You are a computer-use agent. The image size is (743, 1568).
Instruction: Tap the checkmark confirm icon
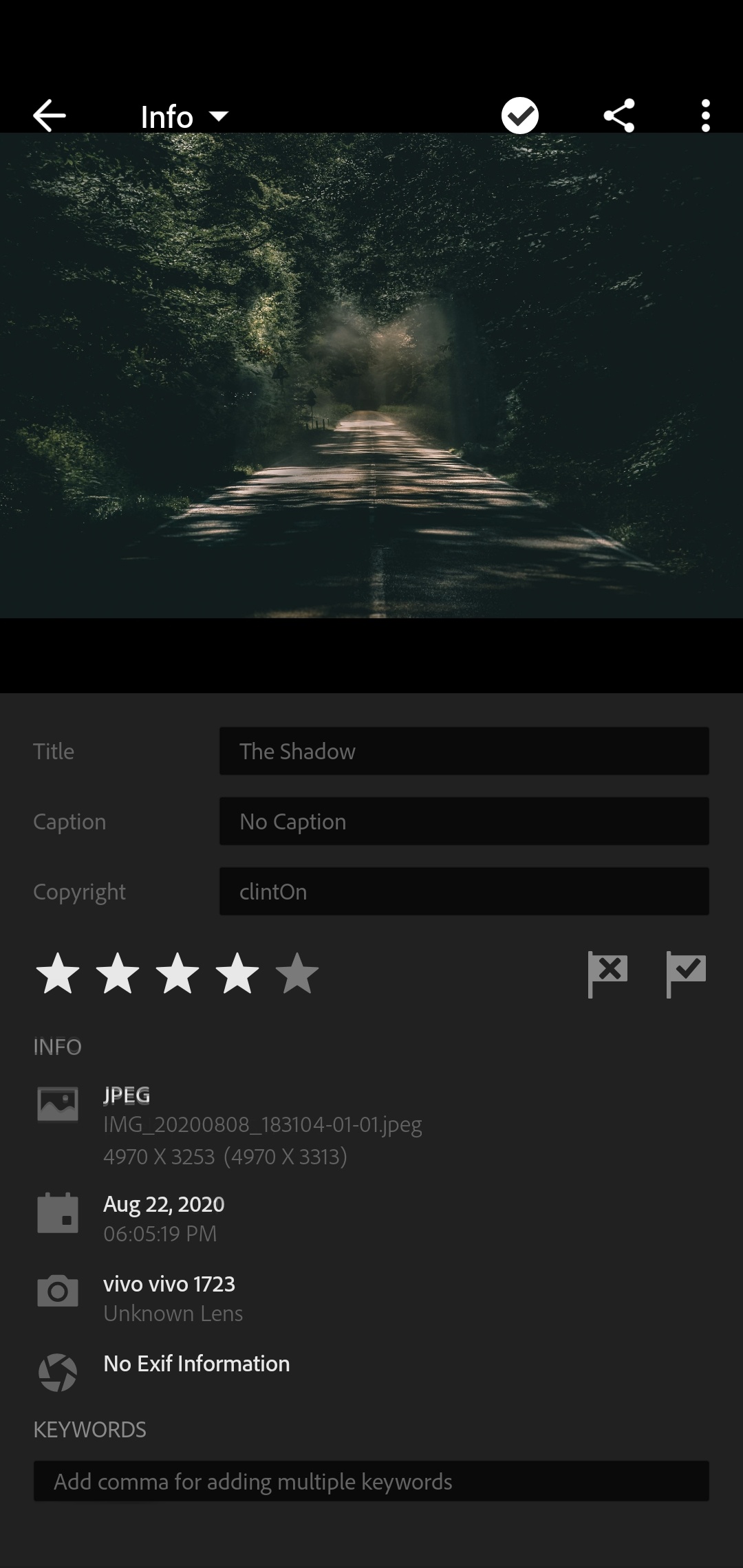coord(519,116)
